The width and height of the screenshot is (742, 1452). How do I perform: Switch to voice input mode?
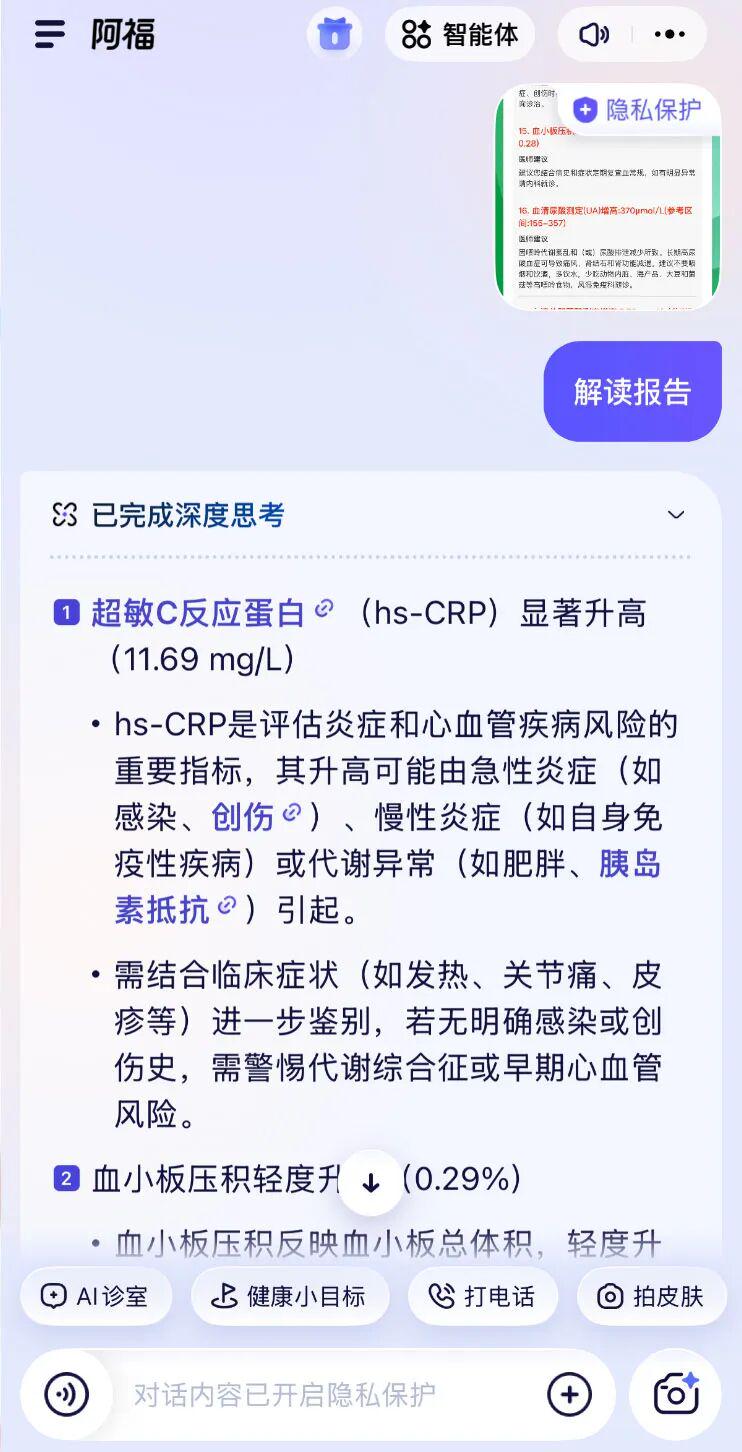[67, 1394]
